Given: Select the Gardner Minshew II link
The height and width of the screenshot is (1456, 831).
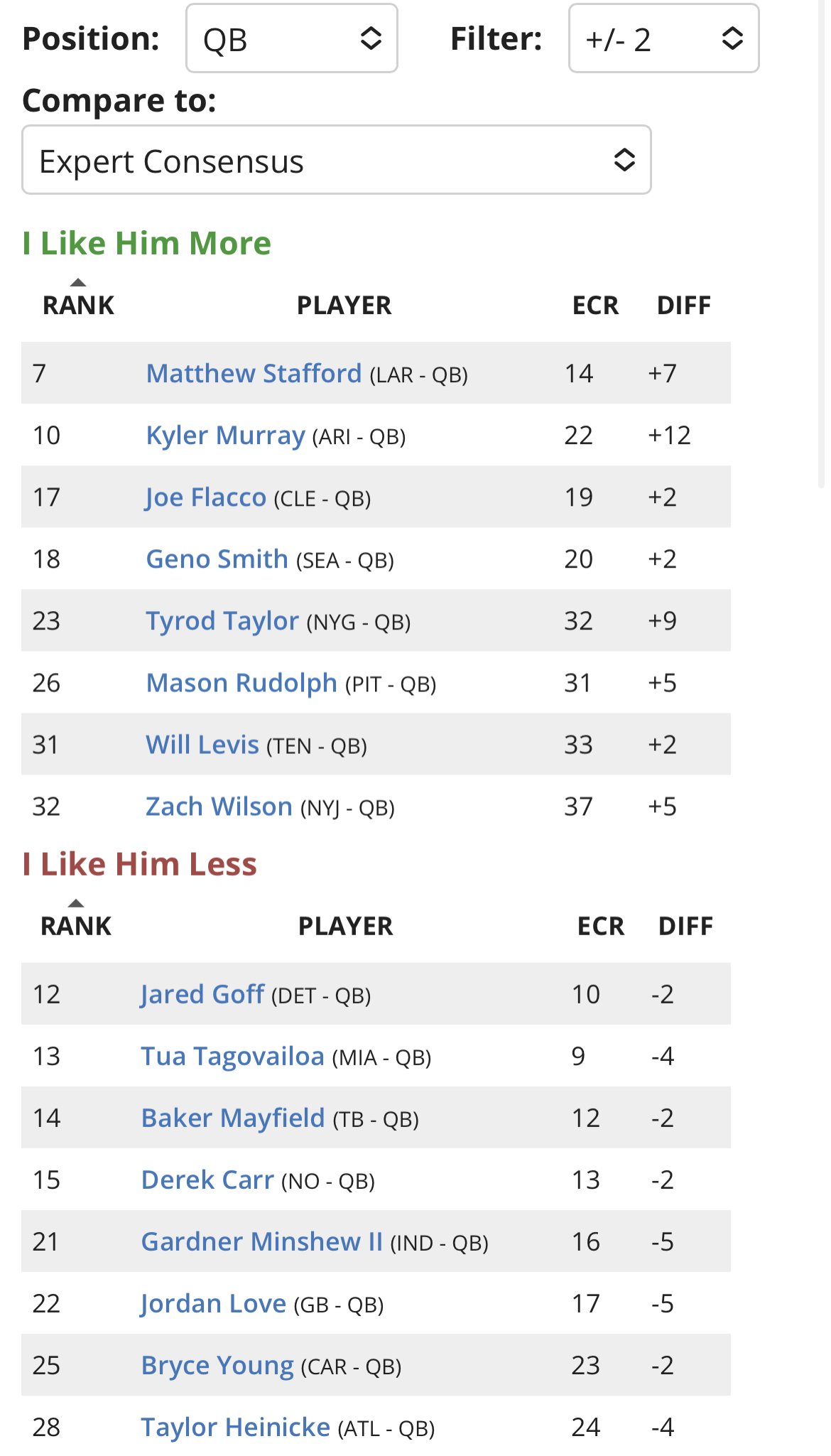Looking at the screenshot, I should click(x=262, y=1241).
